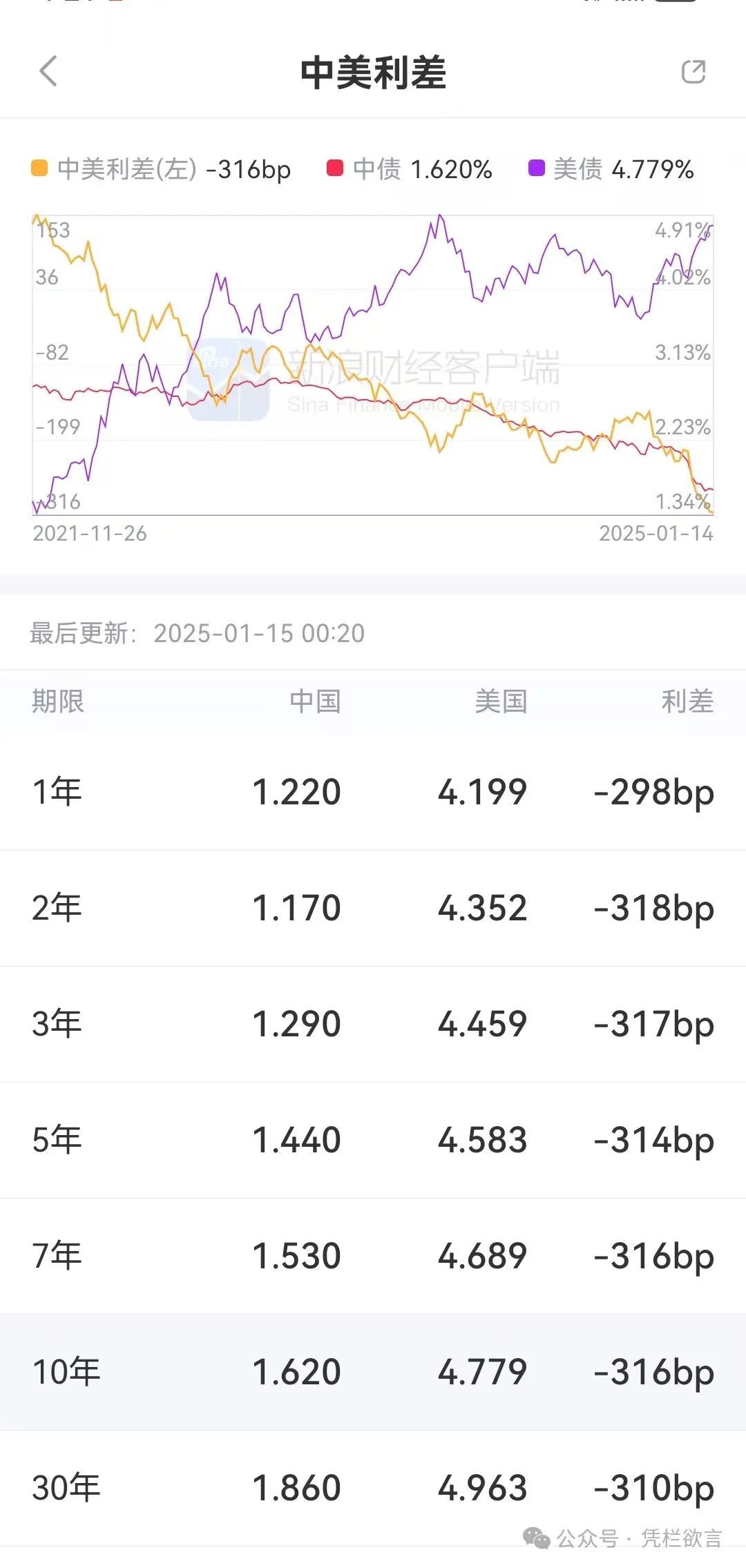Go back from the 中美利差 page
This screenshot has height=1568, width=746.
point(48,72)
